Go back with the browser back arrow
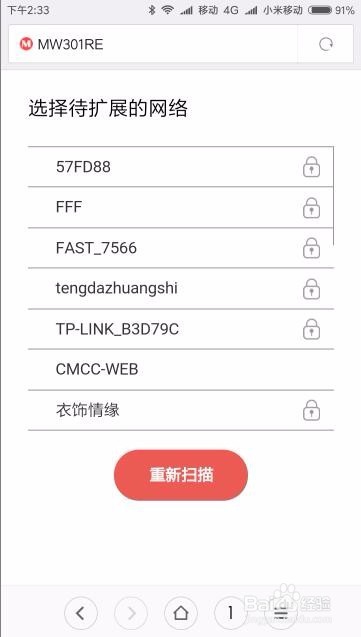Screen dimensions: 361x637 (x=81, y=613)
